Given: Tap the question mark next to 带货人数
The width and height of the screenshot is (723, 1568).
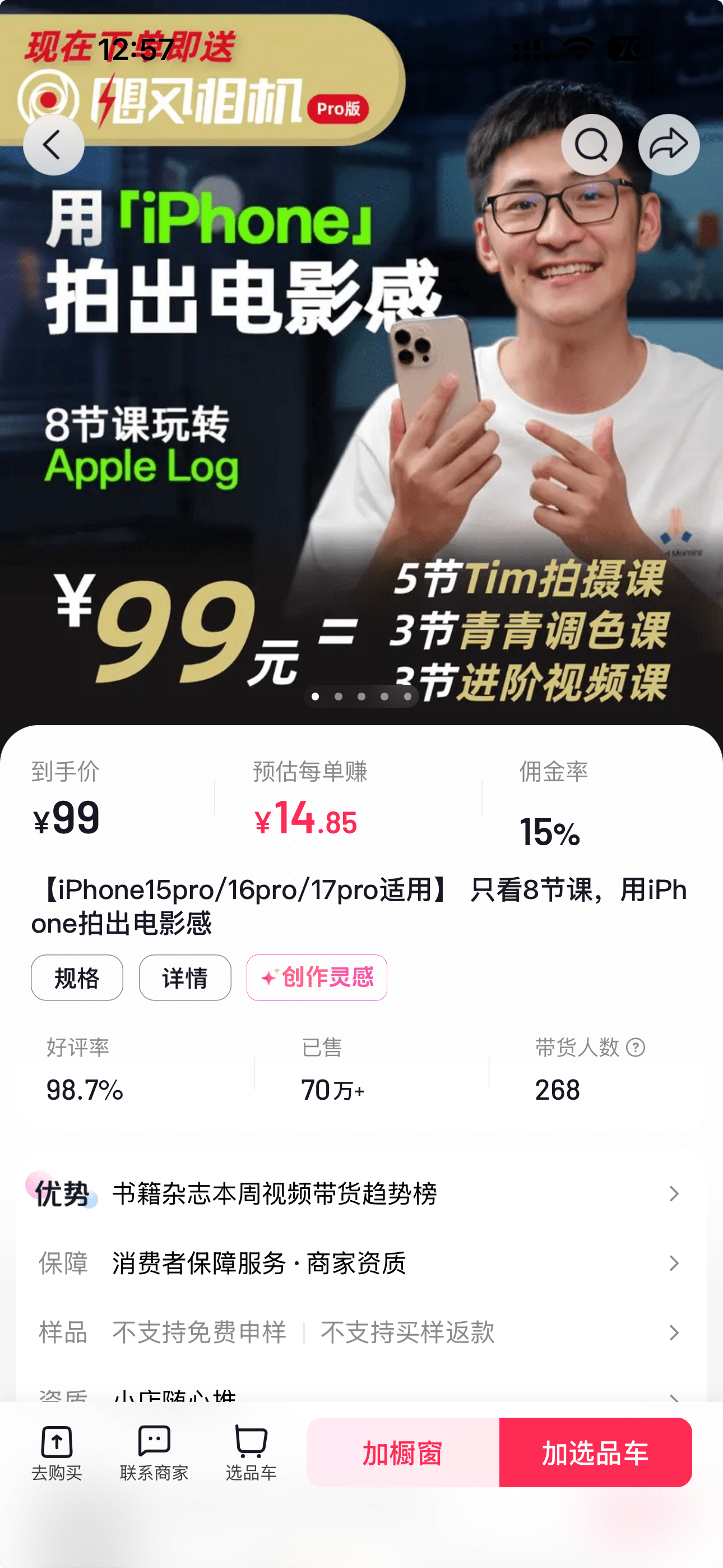Looking at the screenshot, I should click(635, 1048).
